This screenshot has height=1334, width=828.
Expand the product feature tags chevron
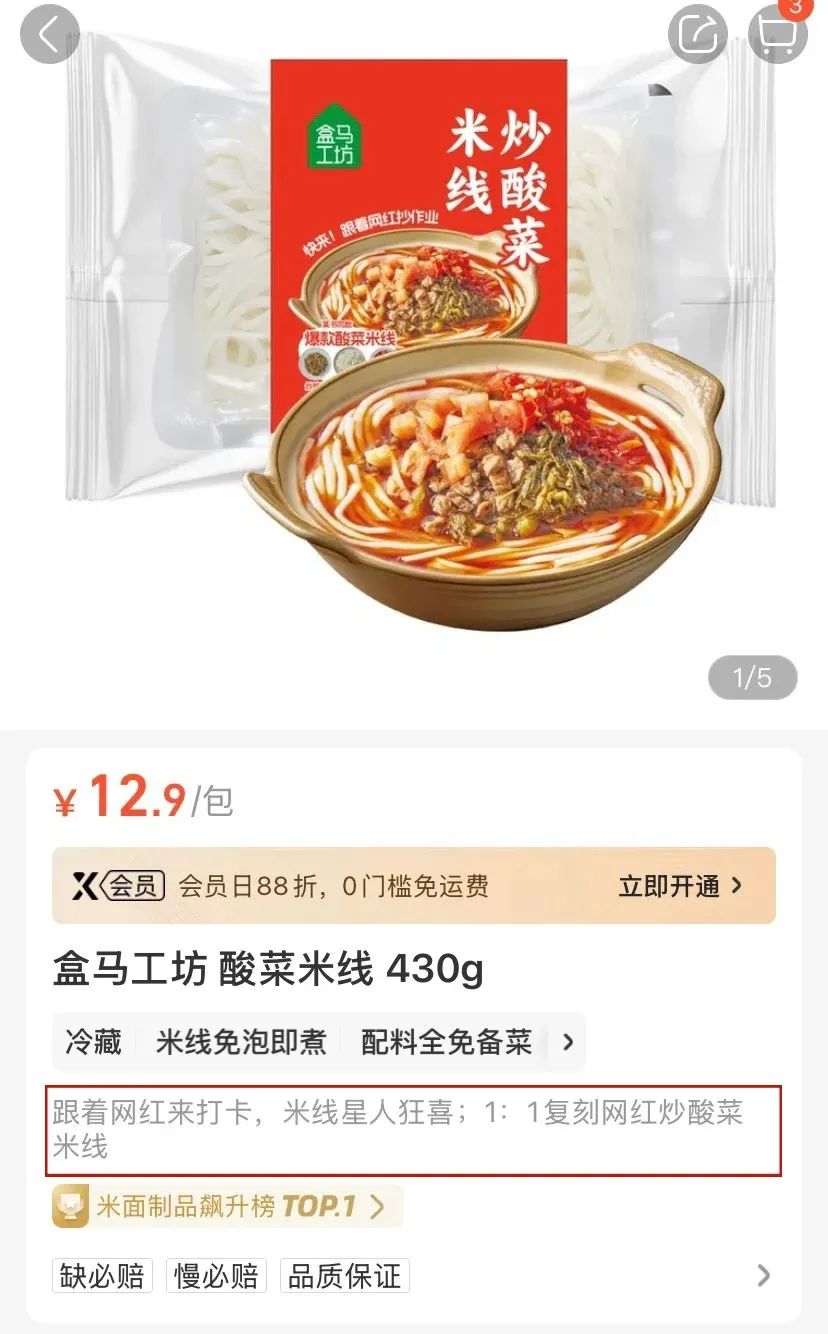[568, 1042]
